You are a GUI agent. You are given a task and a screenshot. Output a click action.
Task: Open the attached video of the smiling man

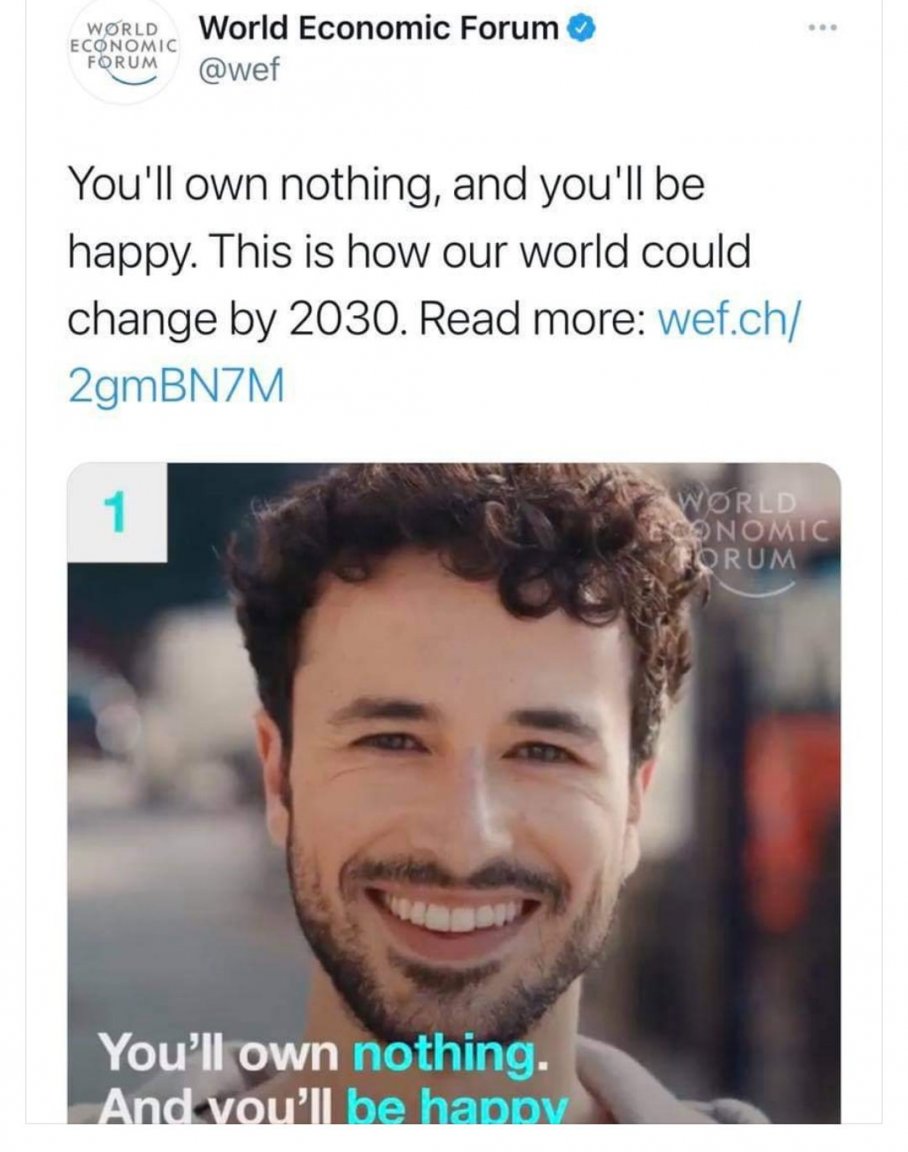coord(454,792)
